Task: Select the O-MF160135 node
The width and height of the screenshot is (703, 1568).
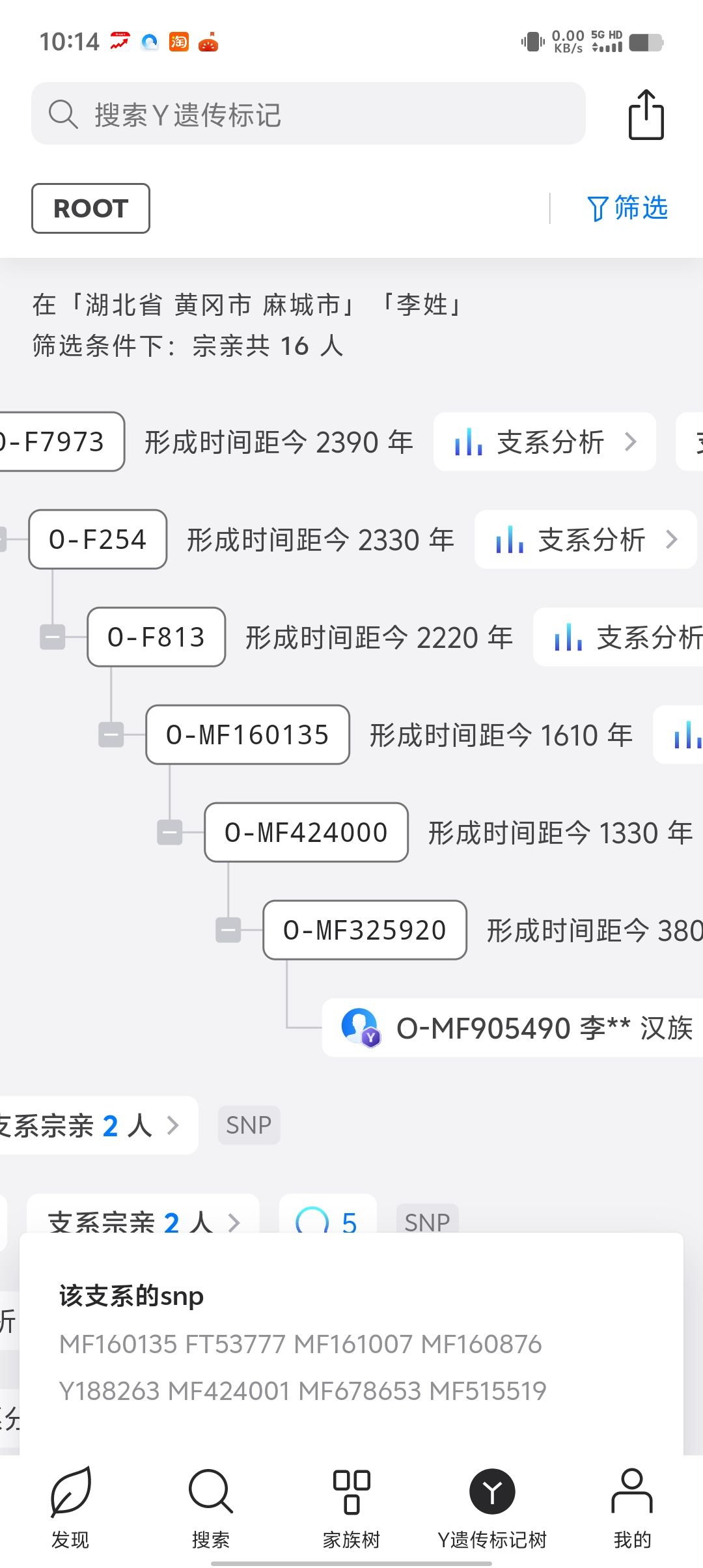Action: click(247, 735)
